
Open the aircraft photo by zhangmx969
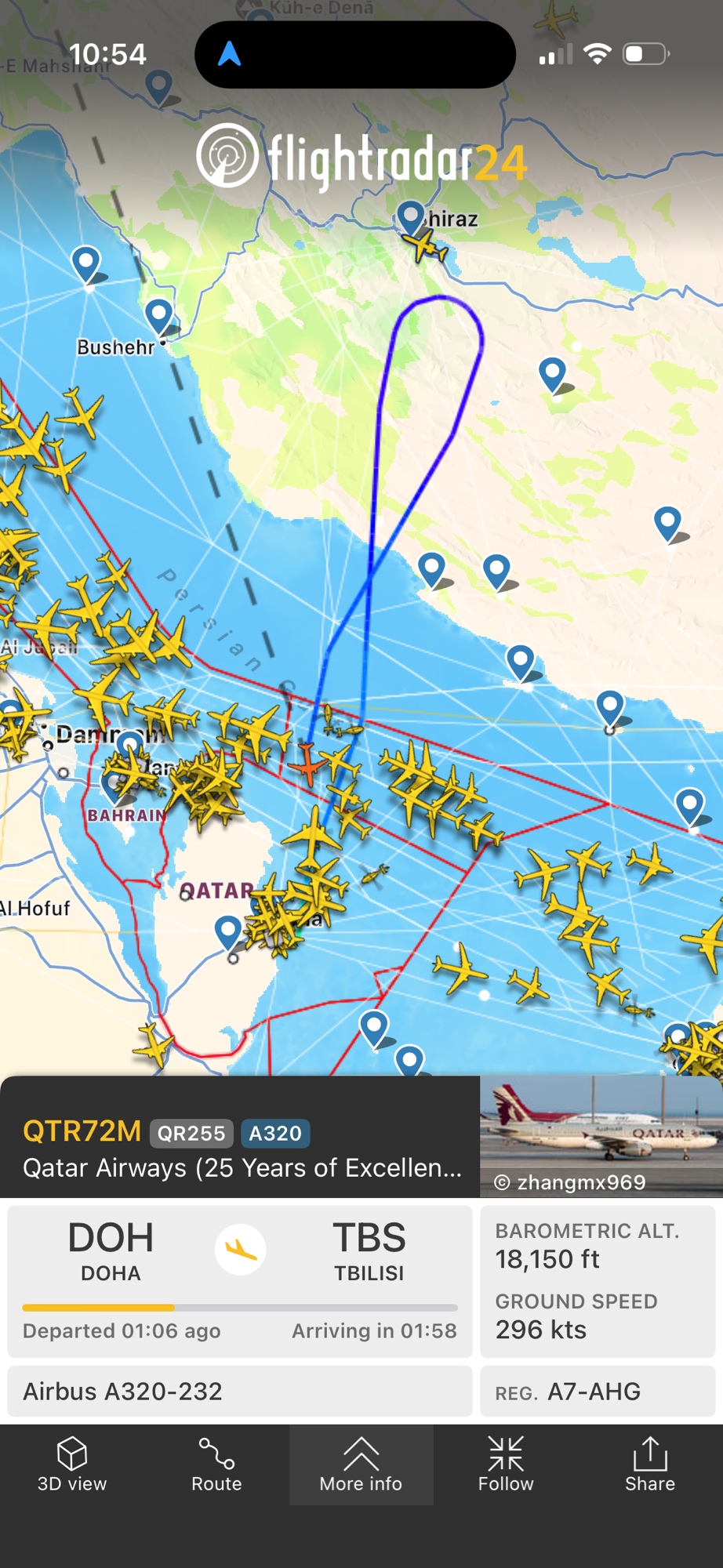(x=601, y=1135)
